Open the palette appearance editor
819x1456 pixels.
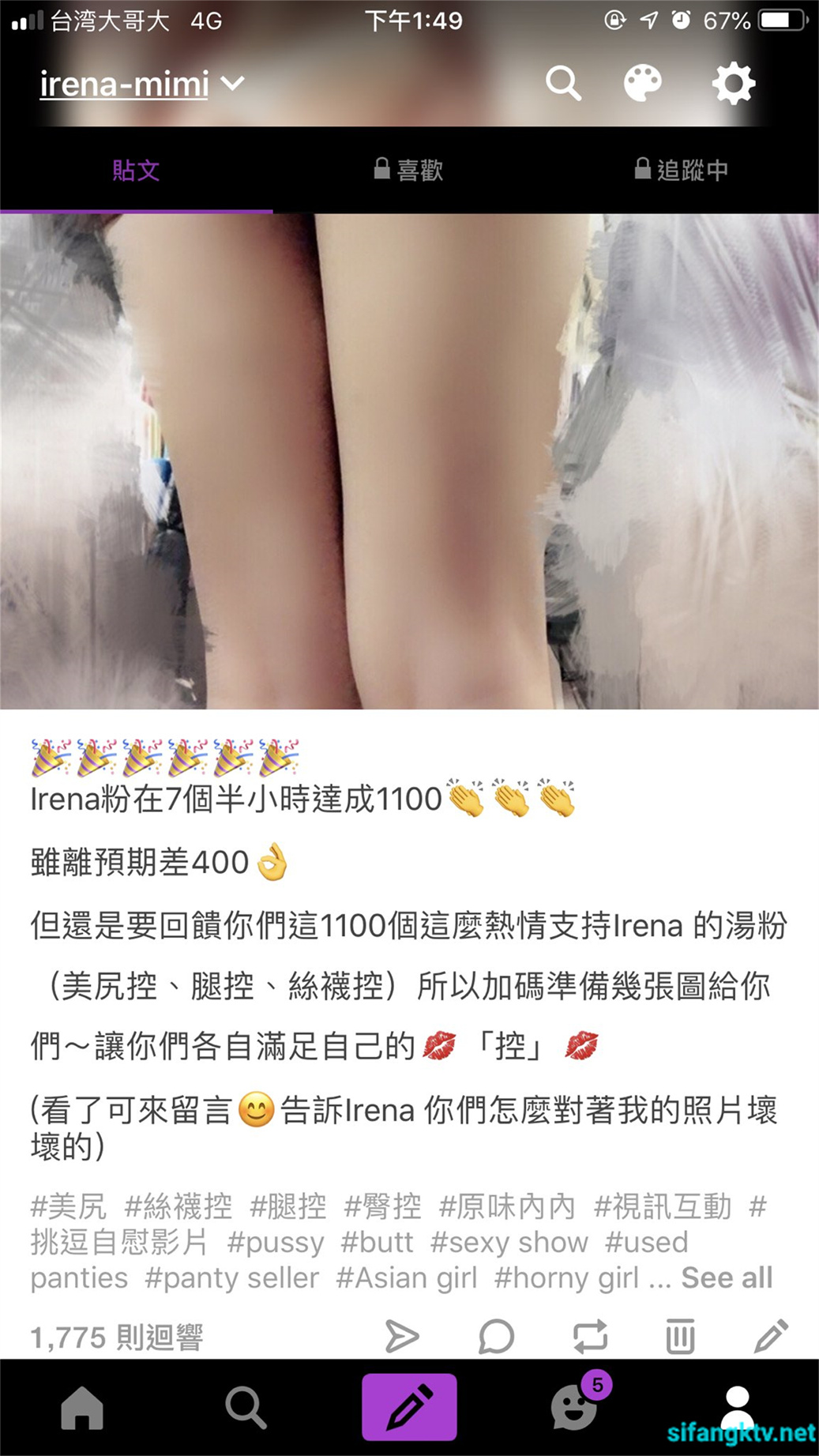[642, 83]
